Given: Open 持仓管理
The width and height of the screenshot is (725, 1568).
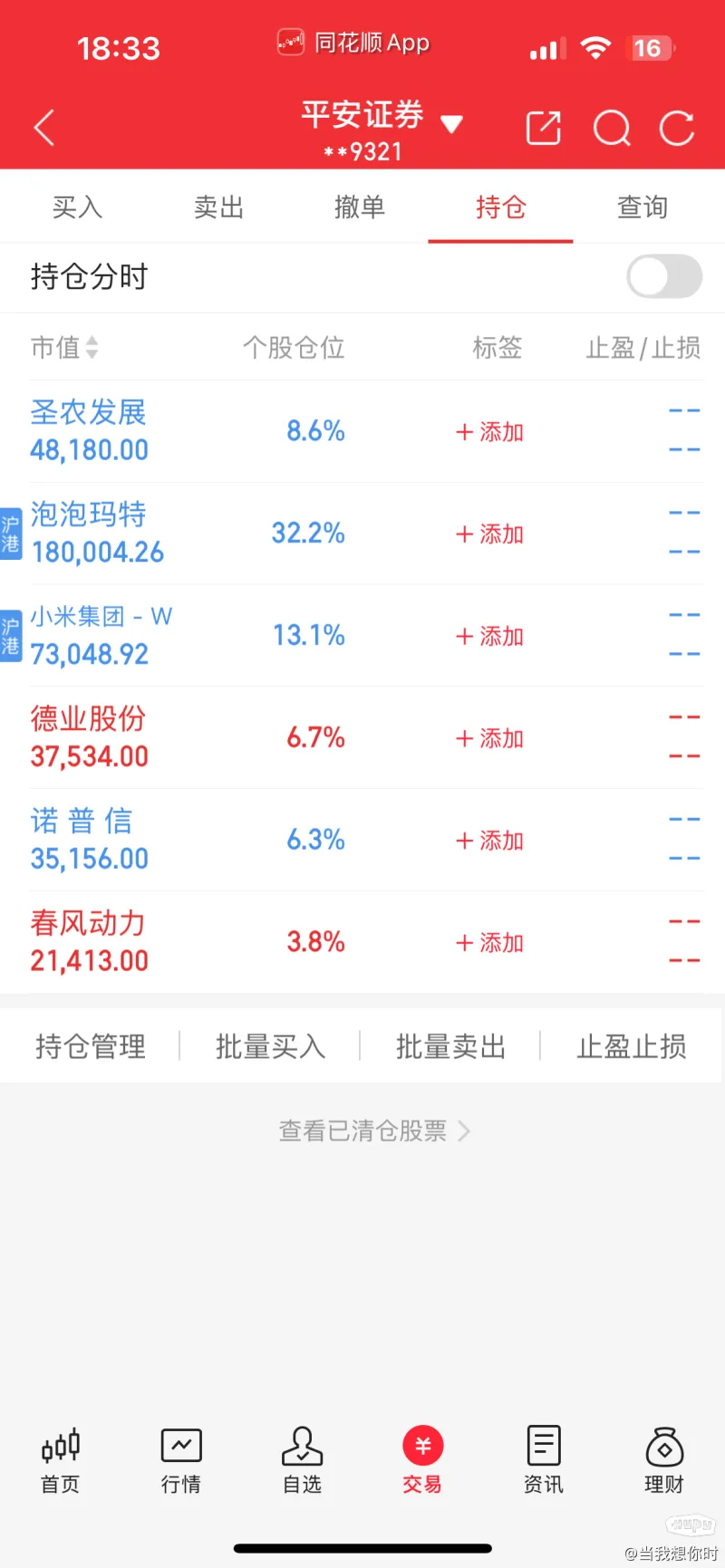Looking at the screenshot, I should tap(91, 1046).
